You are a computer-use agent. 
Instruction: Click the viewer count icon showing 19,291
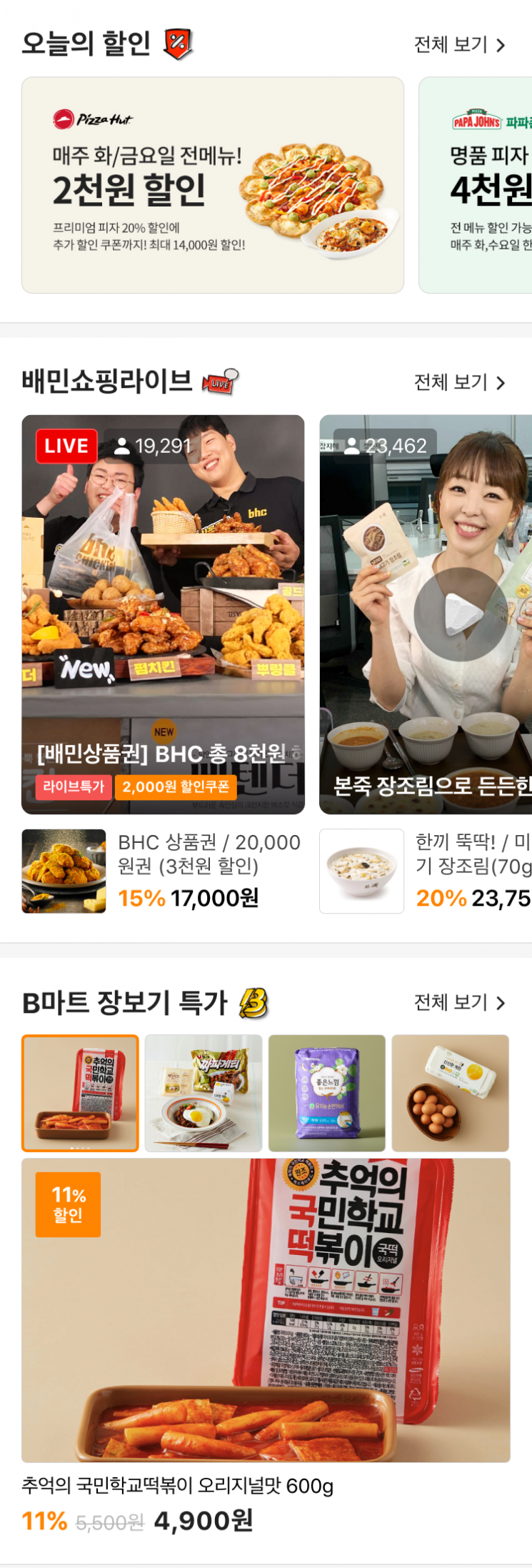pyautogui.click(x=122, y=445)
